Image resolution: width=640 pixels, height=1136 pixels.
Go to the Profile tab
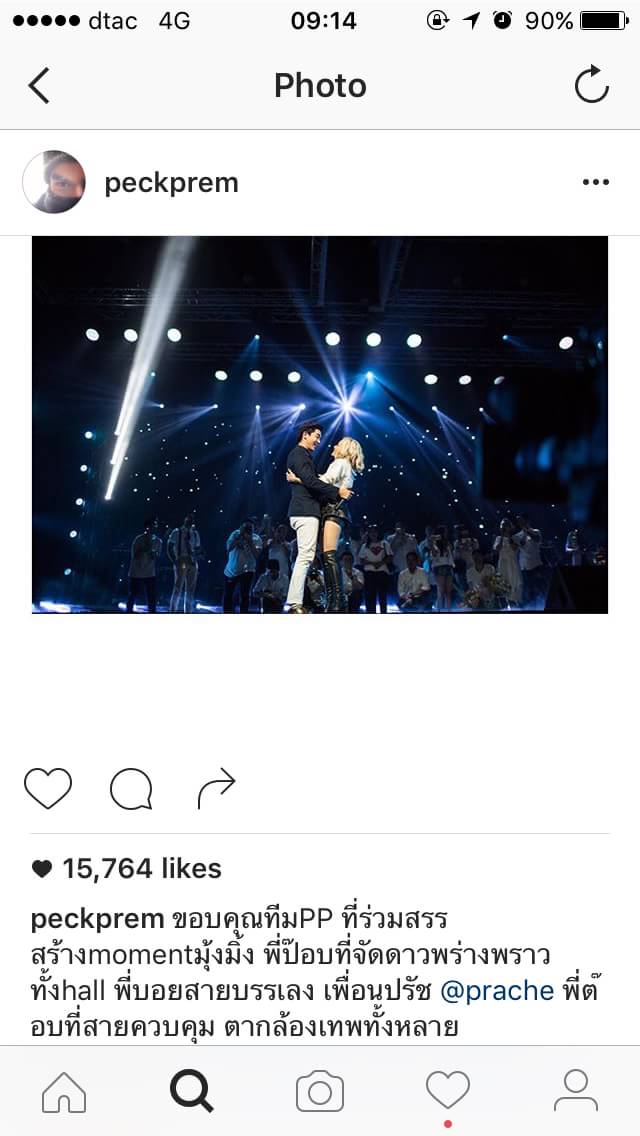pos(575,1091)
